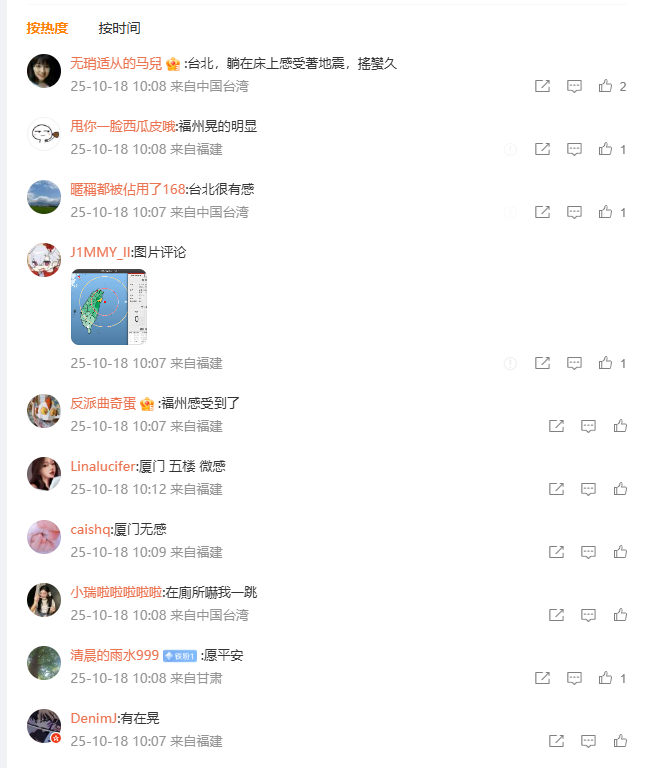Reply to 清晨的雨水999's comment
Viewport: 645px width, 768px height.
point(574,678)
